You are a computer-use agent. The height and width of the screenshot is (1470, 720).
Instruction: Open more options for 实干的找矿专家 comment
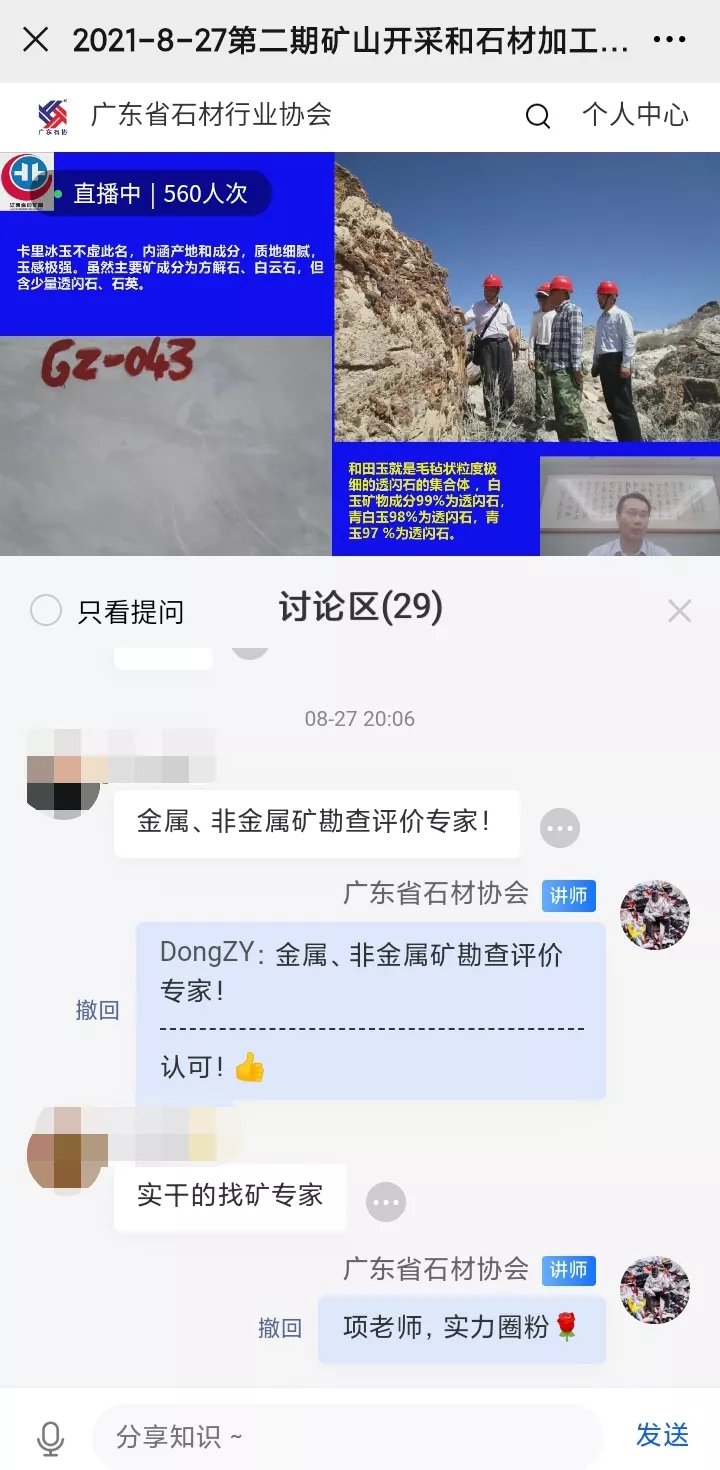[x=386, y=1201]
